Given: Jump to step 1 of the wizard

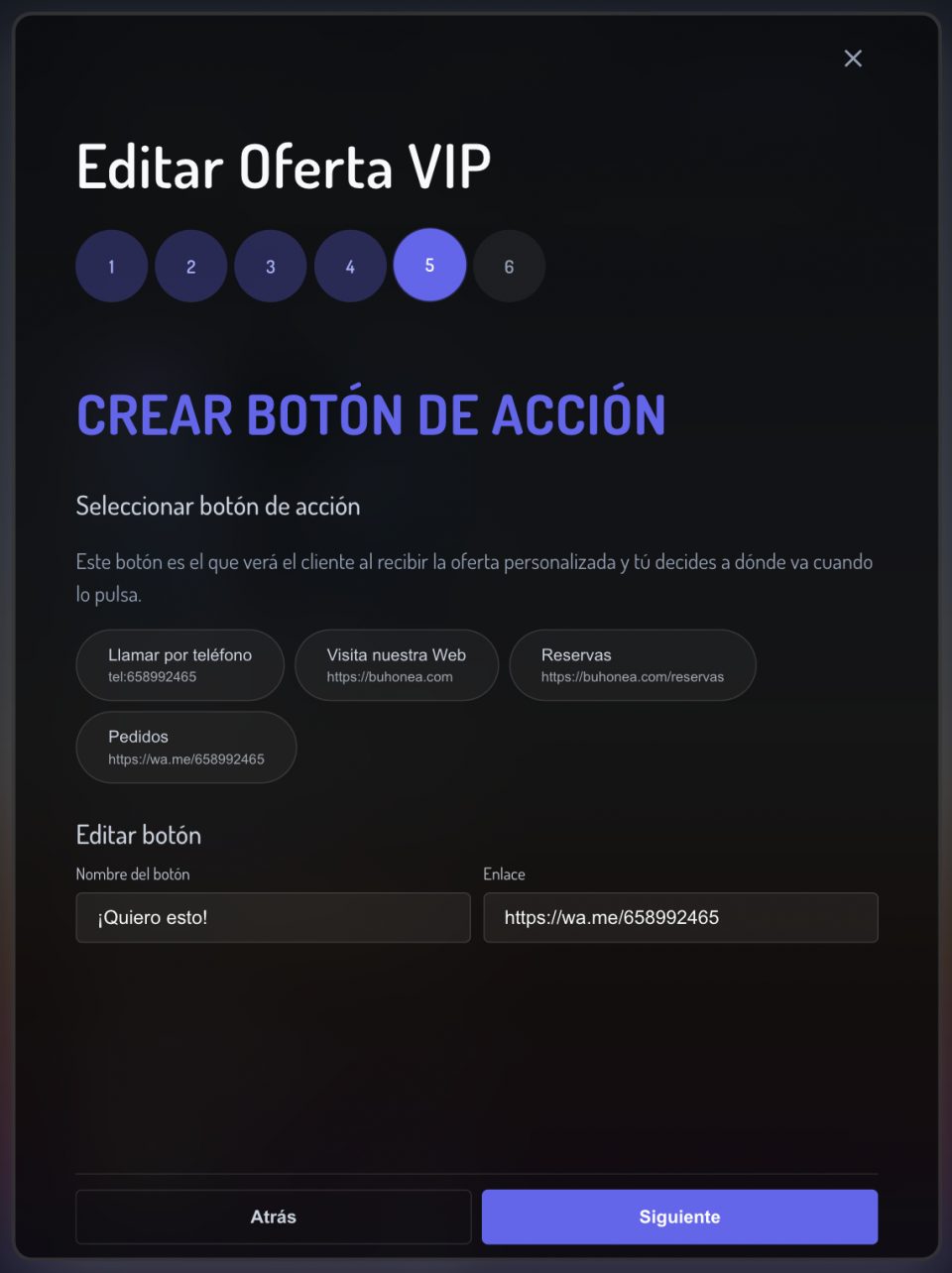Looking at the screenshot, I should click(112, 266).
